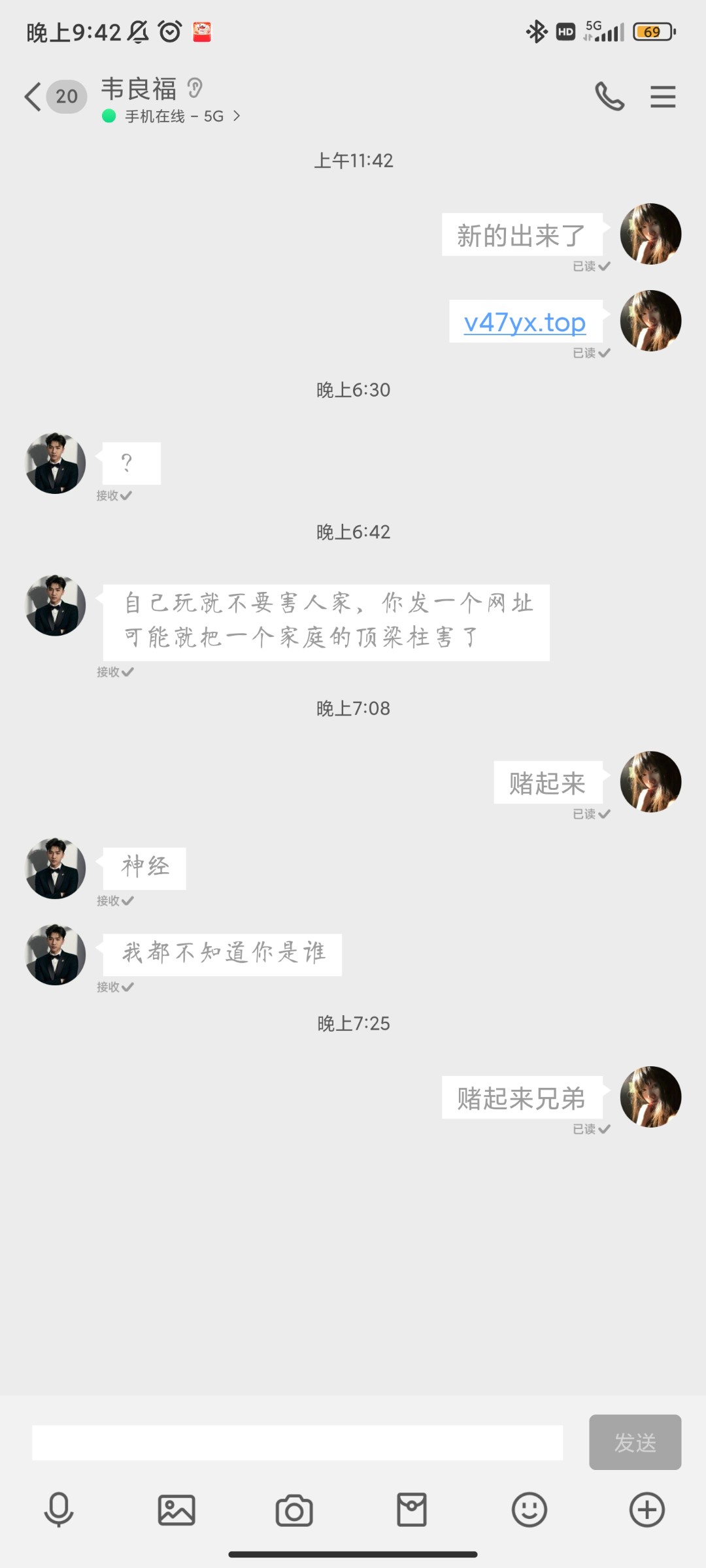Open my avatar beside 赌起来兄弟 message
This screenshot has height=1568, width=706.
tap(650, 1096)
